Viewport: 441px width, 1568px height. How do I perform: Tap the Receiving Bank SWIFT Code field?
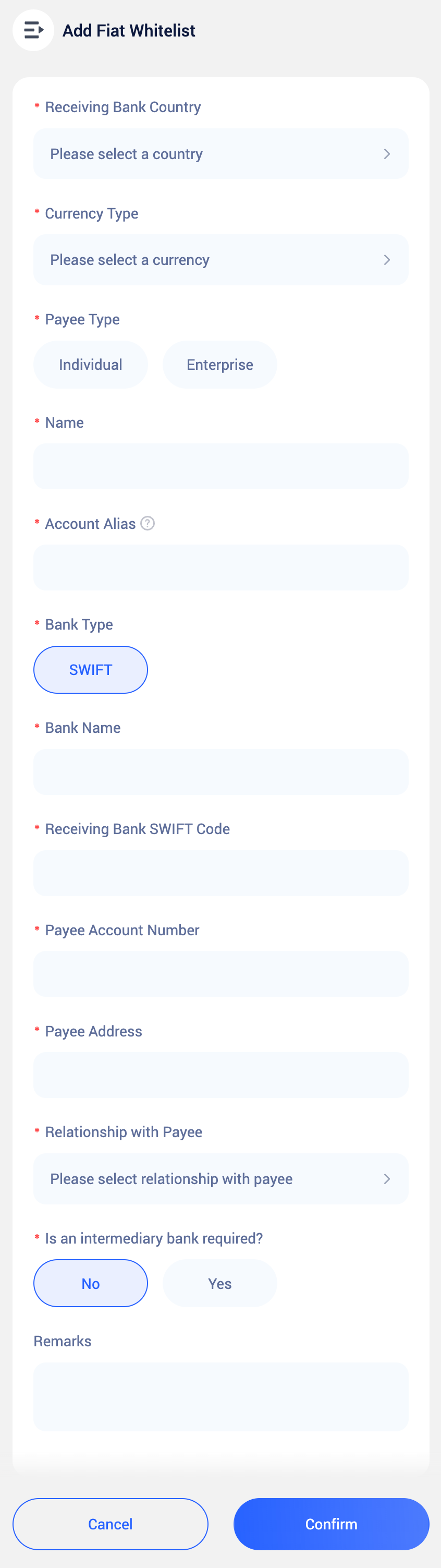tap(220, 873)
